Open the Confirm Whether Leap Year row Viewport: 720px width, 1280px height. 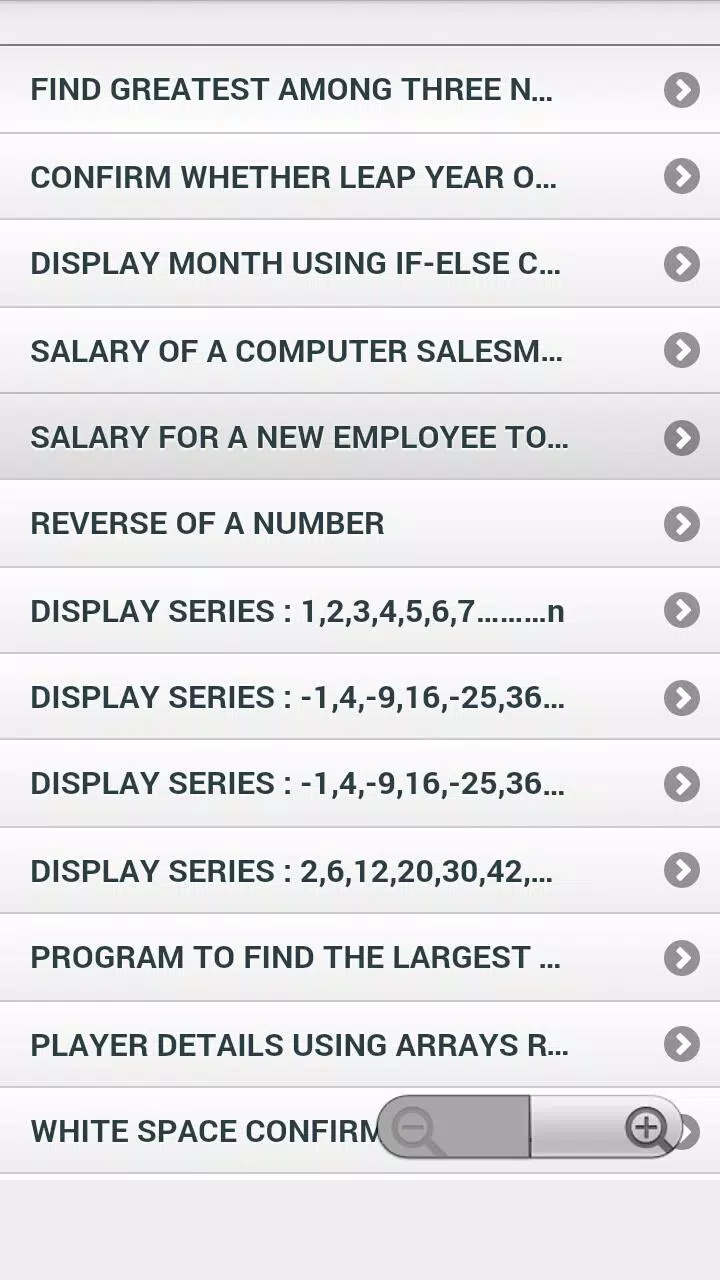pos(360,176)
